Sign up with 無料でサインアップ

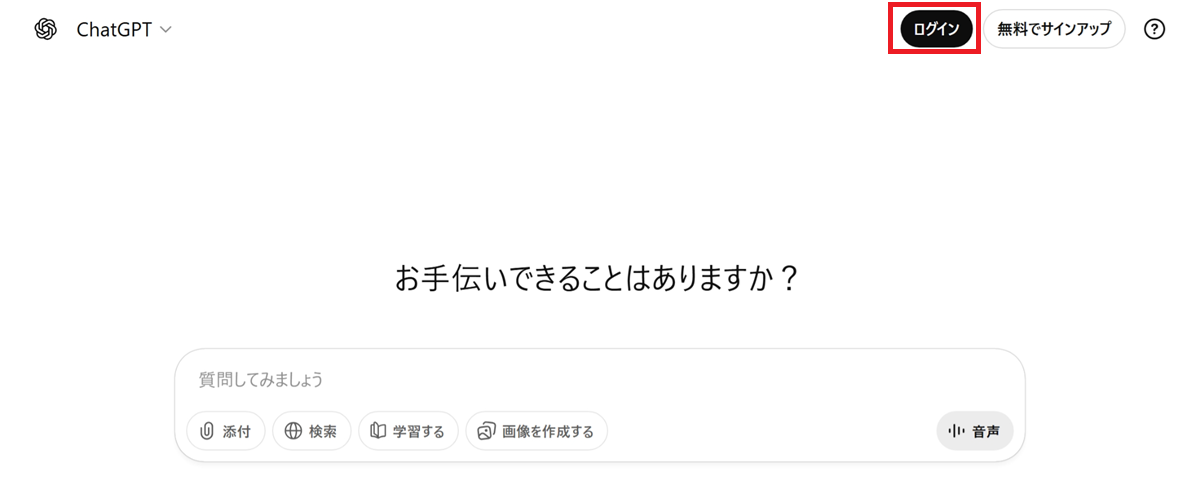pyautogui.click(x=1054, y=29)
